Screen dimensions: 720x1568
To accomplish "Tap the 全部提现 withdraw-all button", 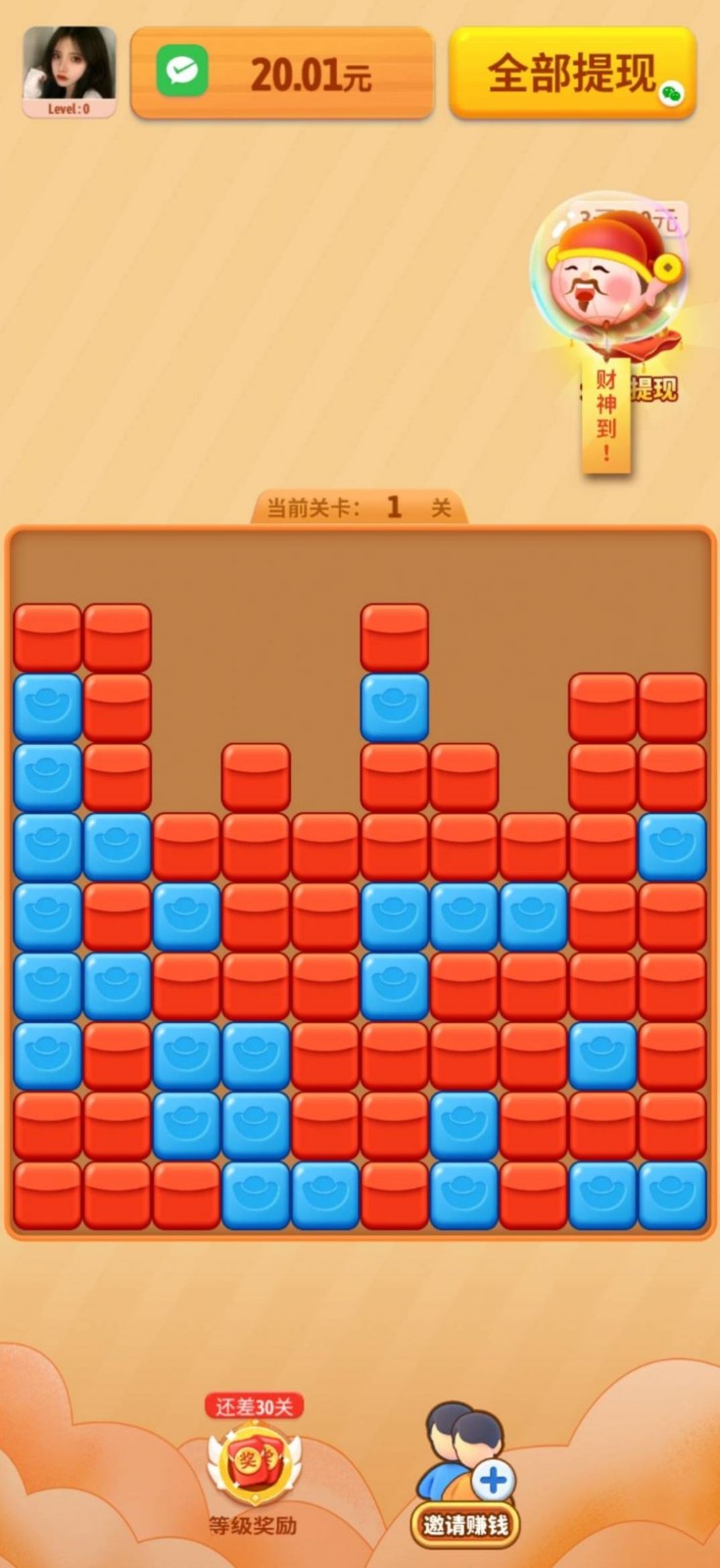I will tap(573, 73).
